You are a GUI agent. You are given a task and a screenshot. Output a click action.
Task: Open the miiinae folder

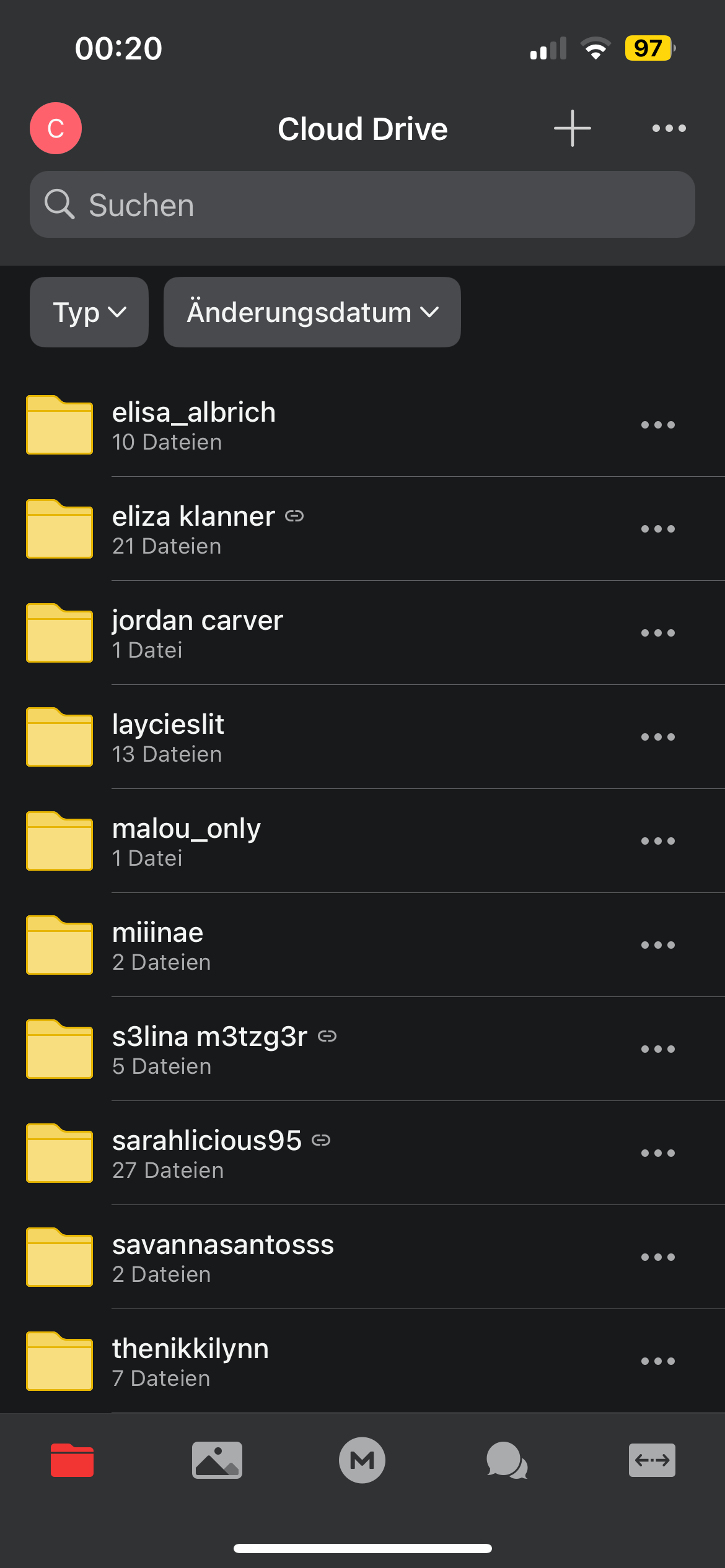[158, 946]
